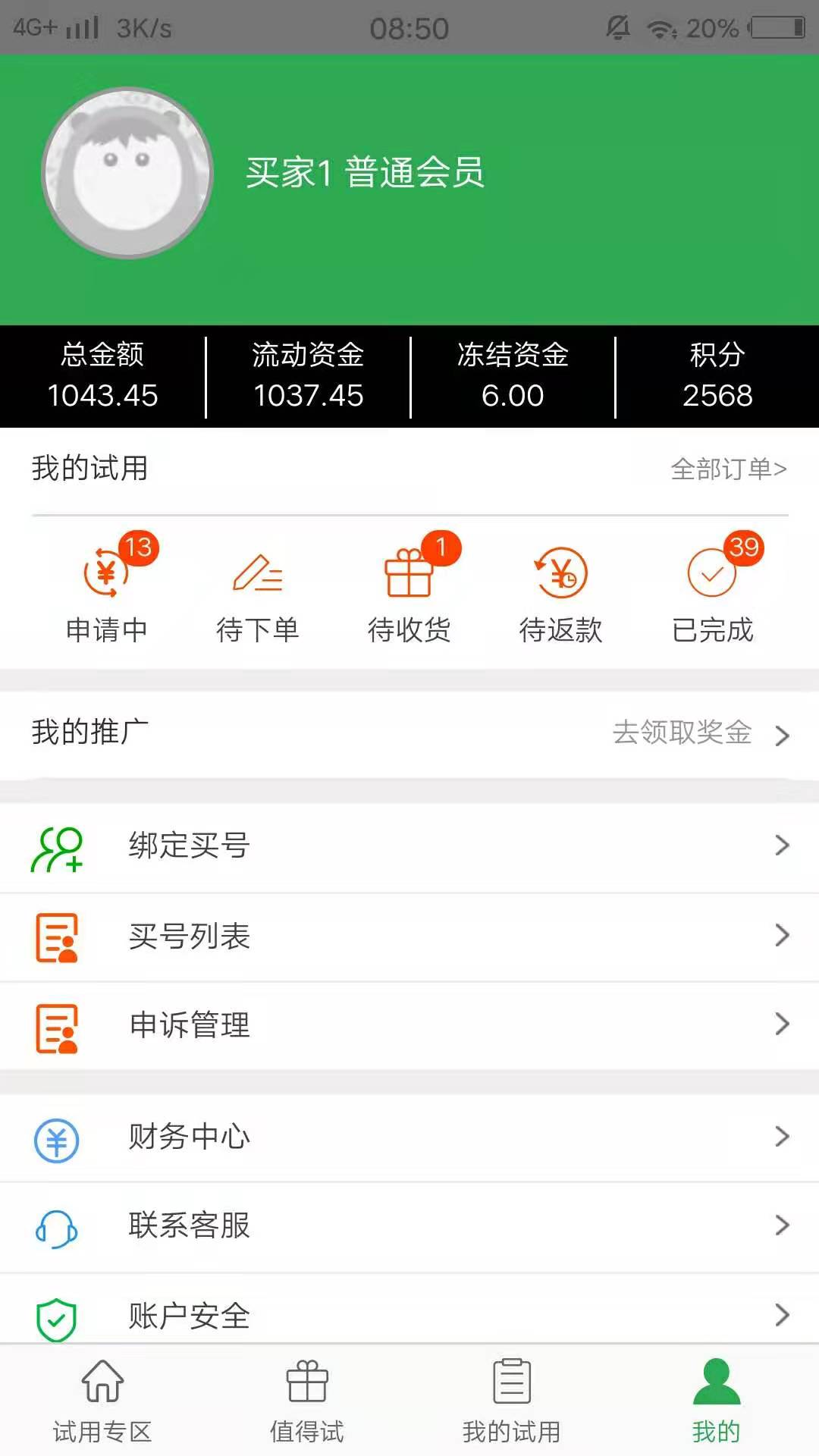Expand the 我的推广 row chevron
This screenshot has width=819, height=1456.
783,734
